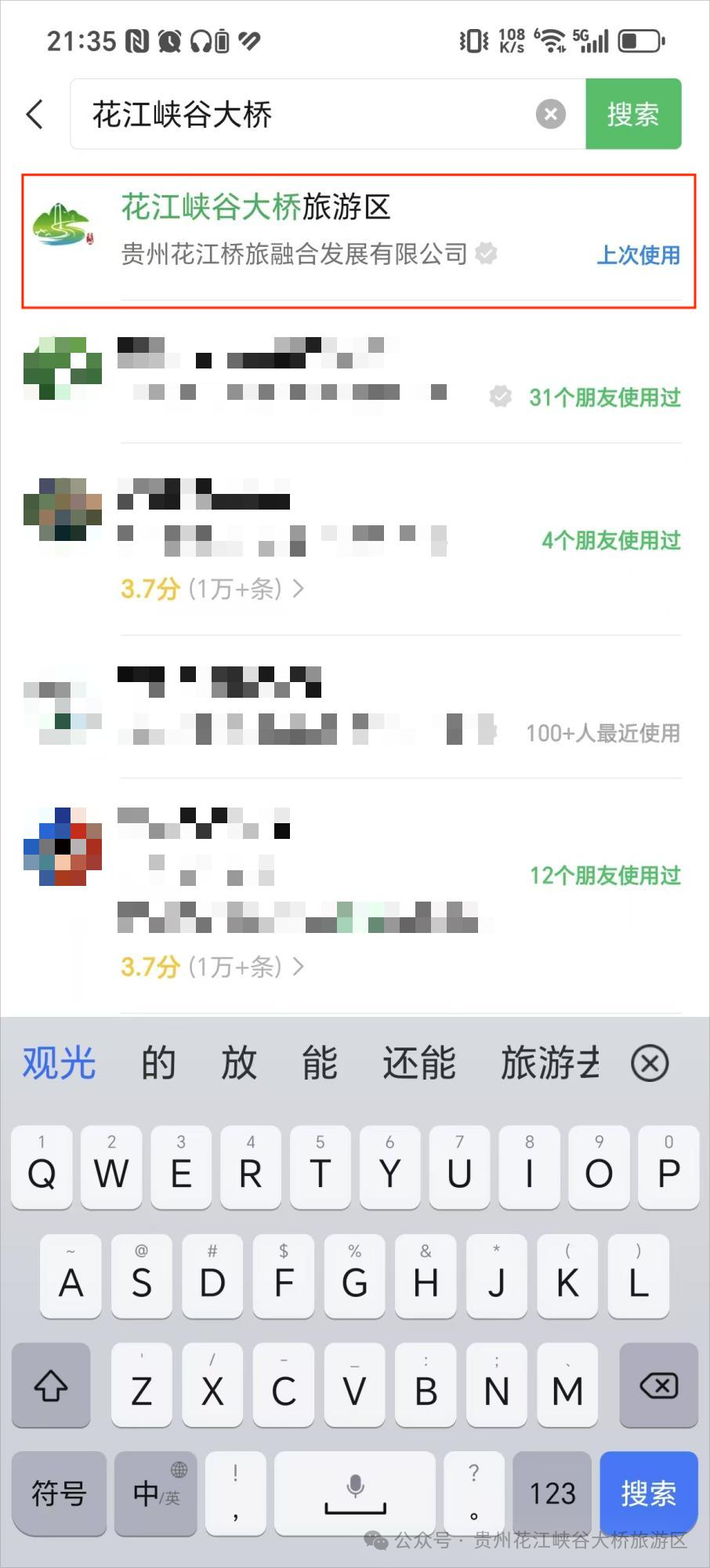Toggle the 中/英 language key
Screen dimensions: 710x1568
click(x=157, y=1494)
